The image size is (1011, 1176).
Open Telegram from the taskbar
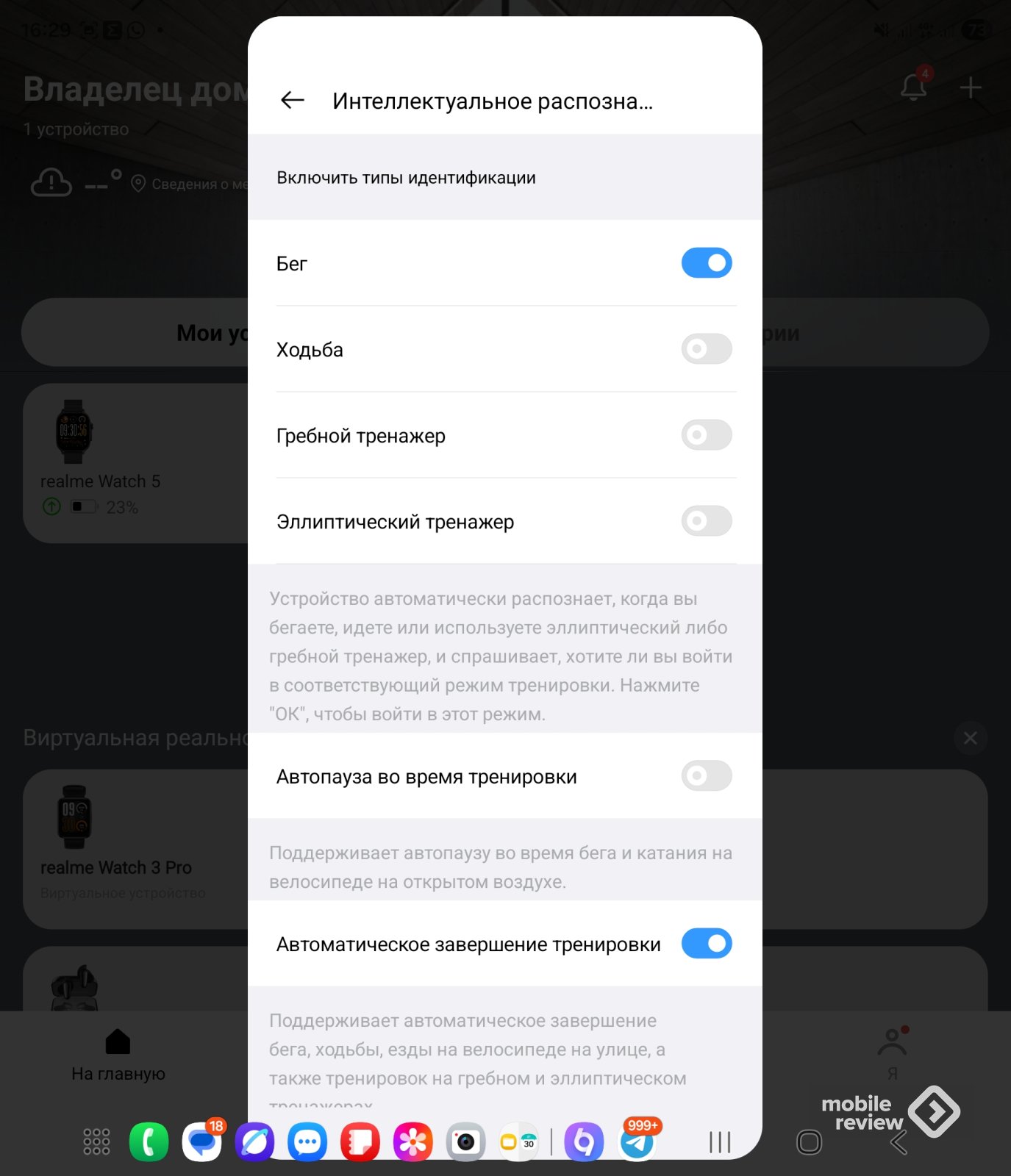point(637,1142)
